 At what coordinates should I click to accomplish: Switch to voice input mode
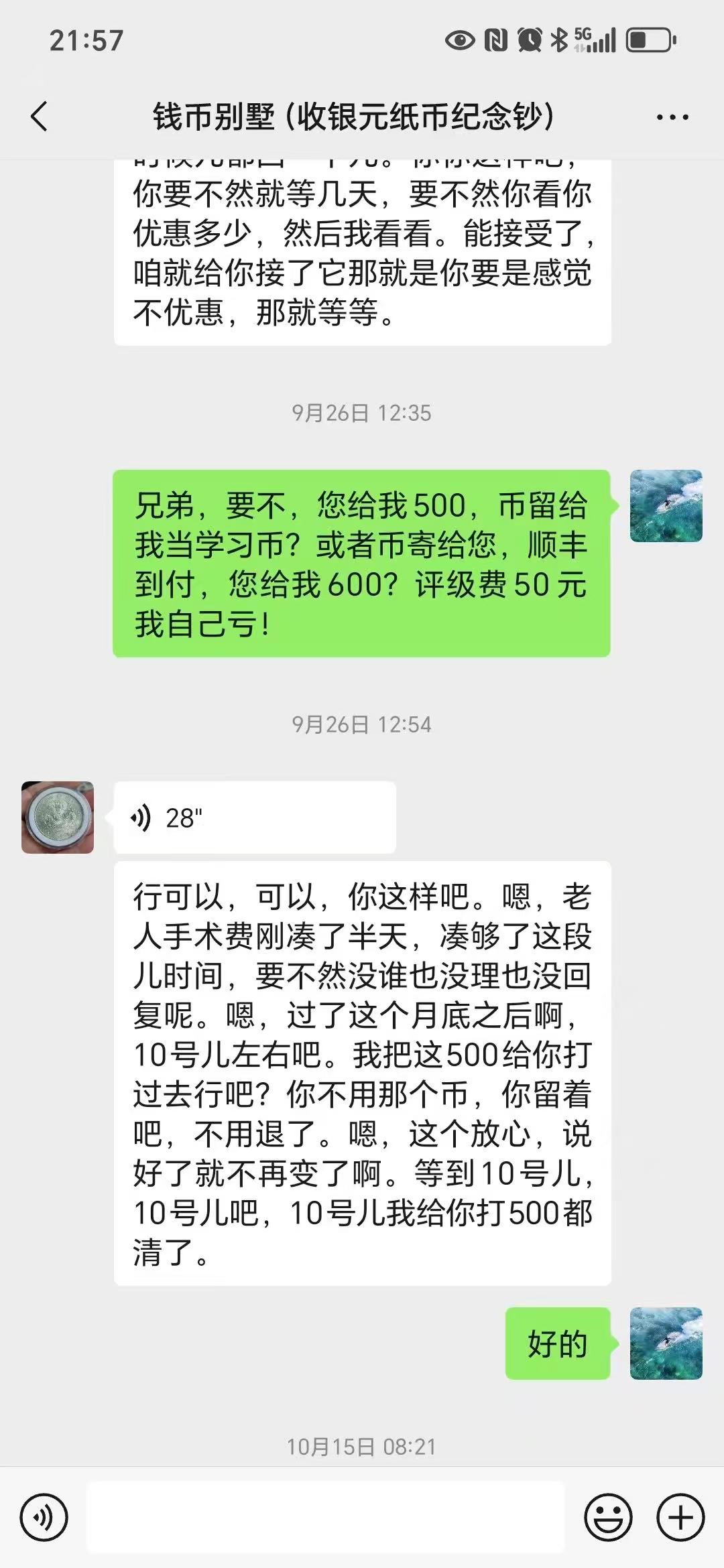44,1517
